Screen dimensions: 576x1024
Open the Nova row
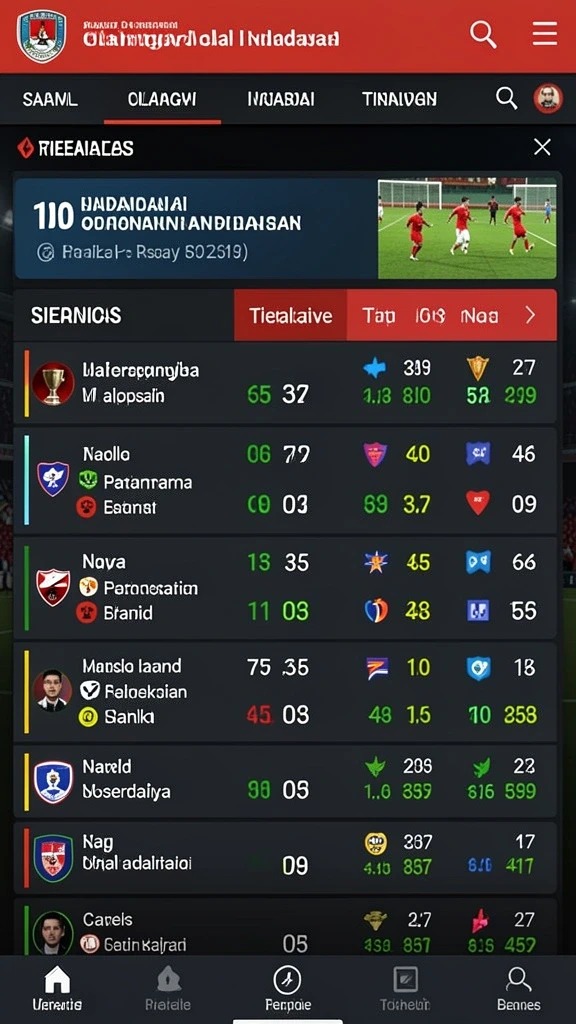tap(285, 587)
